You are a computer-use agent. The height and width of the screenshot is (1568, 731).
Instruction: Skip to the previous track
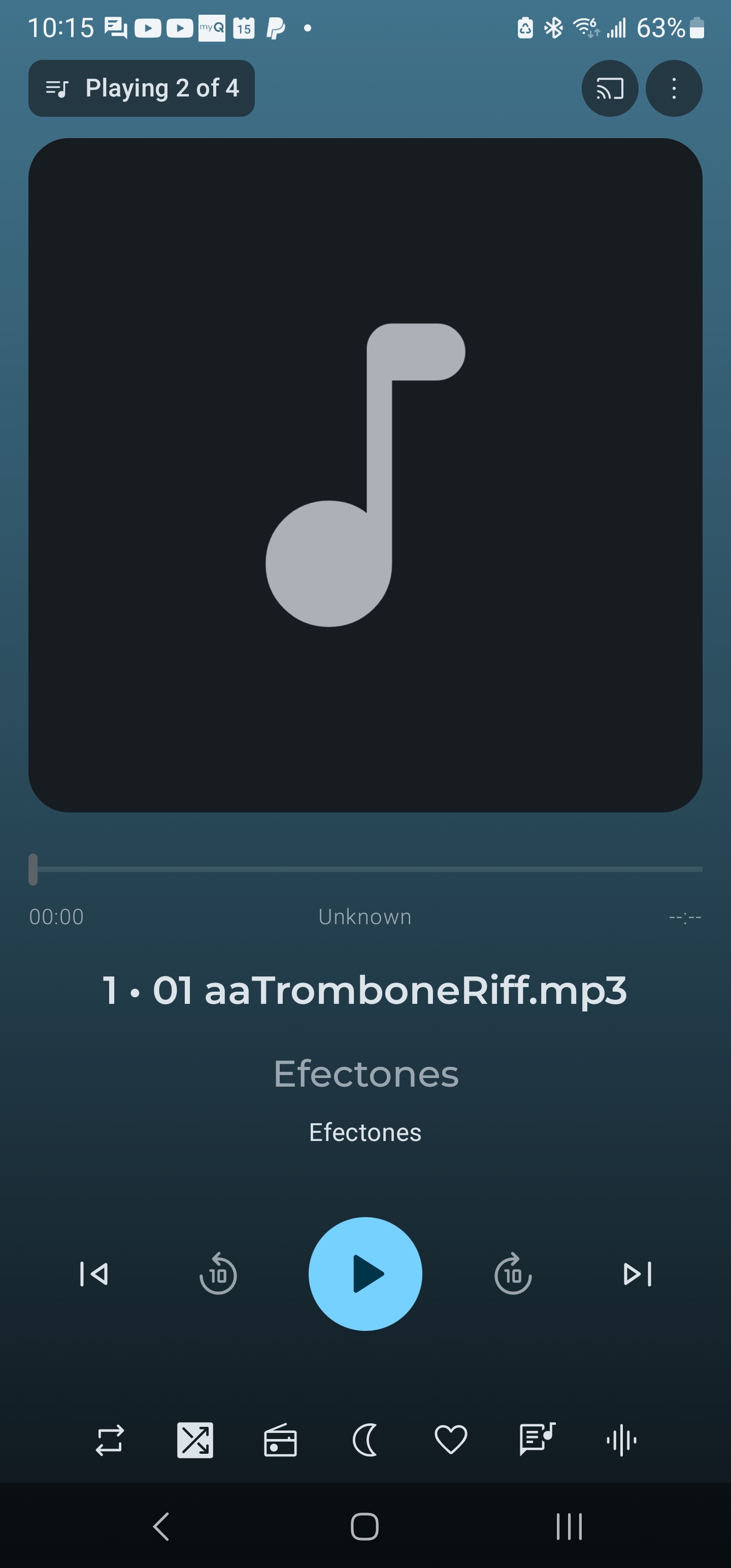(x=94, y=1273)
